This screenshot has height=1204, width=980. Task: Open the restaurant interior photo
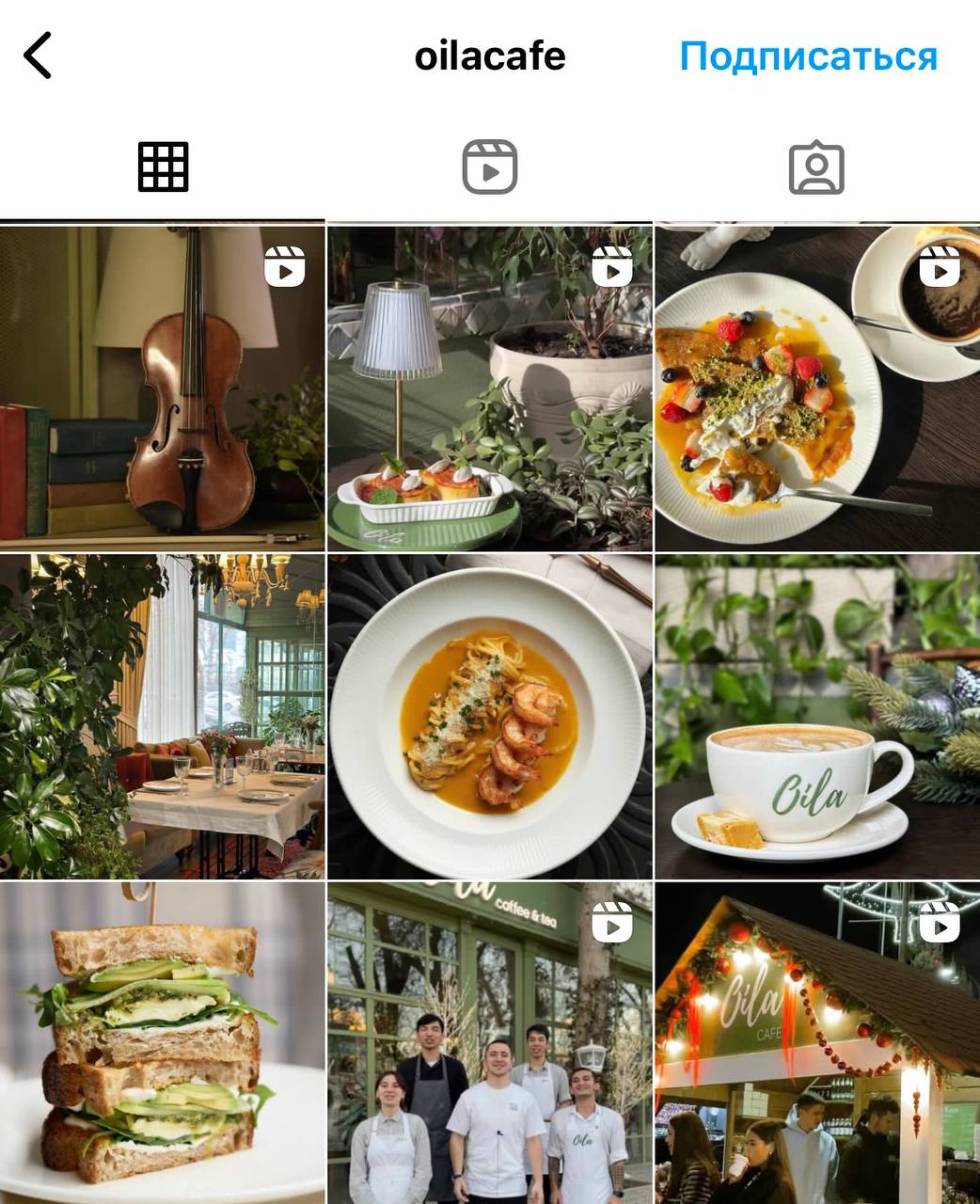pos(162,717)
